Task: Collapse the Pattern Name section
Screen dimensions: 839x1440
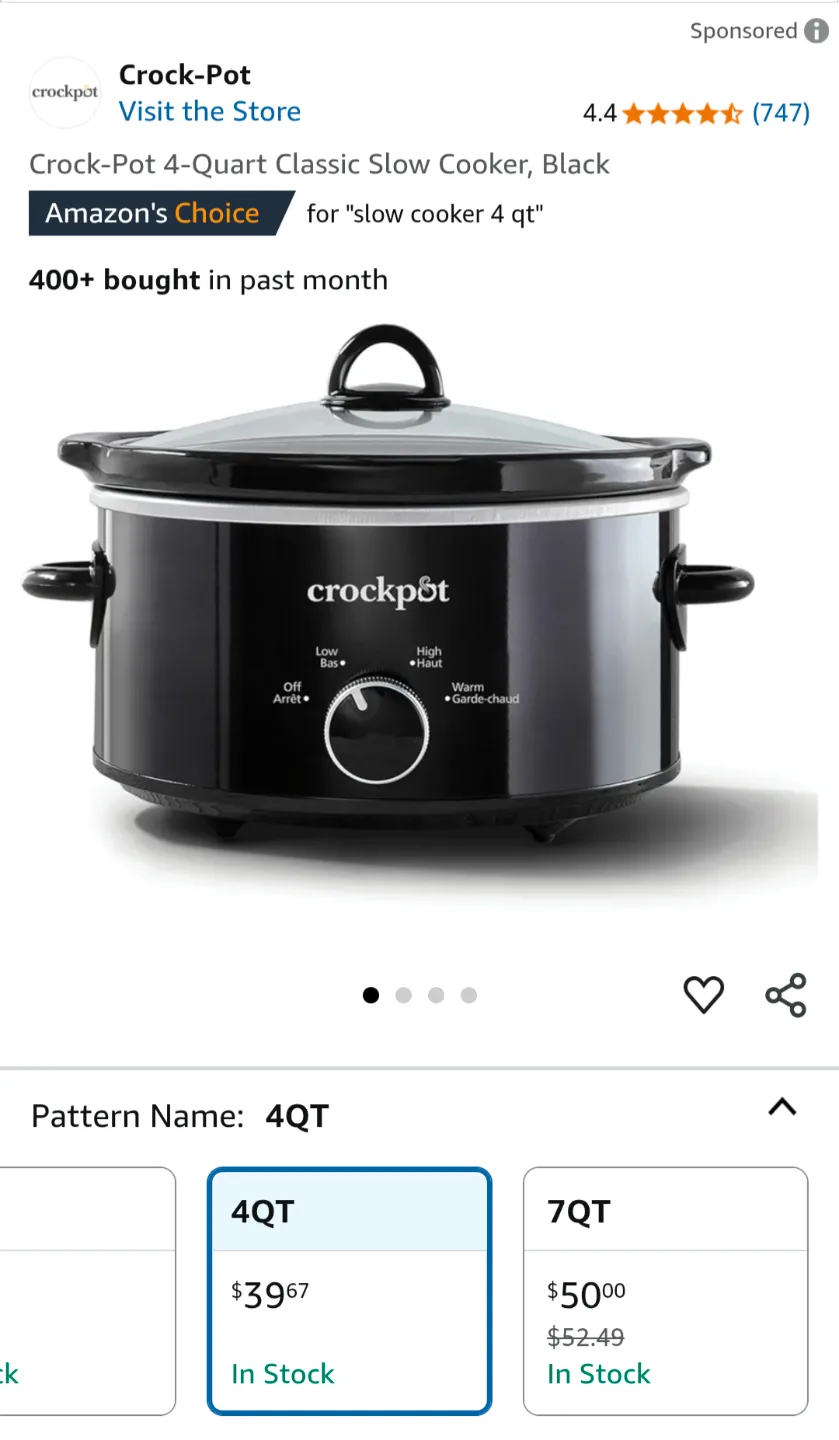Action: click(783, 1107)
